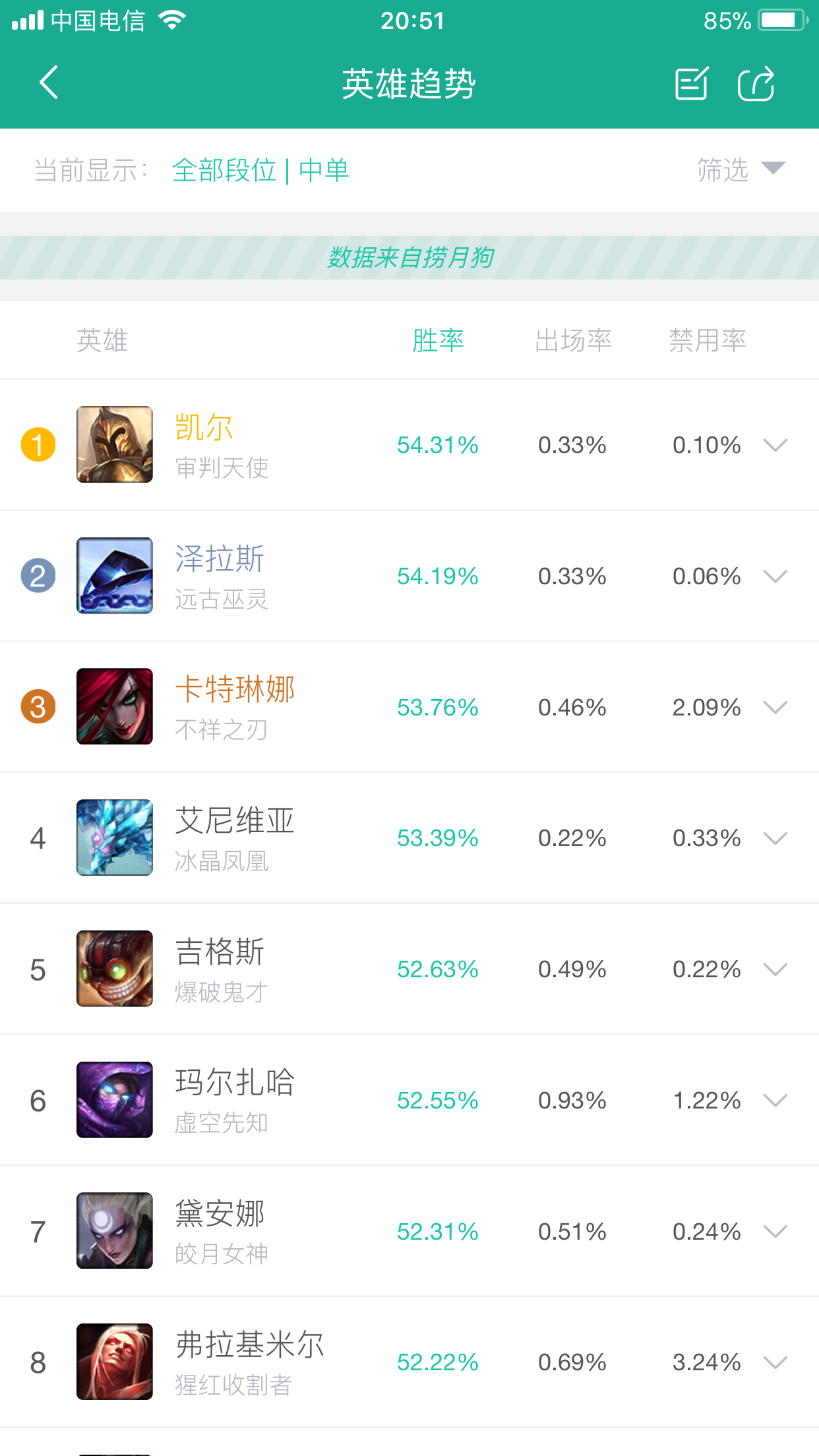Viewport: 819px width, 1456px height.
Task: Select 吉格斯's hero portrait image
Action: [x=114, y=968]
